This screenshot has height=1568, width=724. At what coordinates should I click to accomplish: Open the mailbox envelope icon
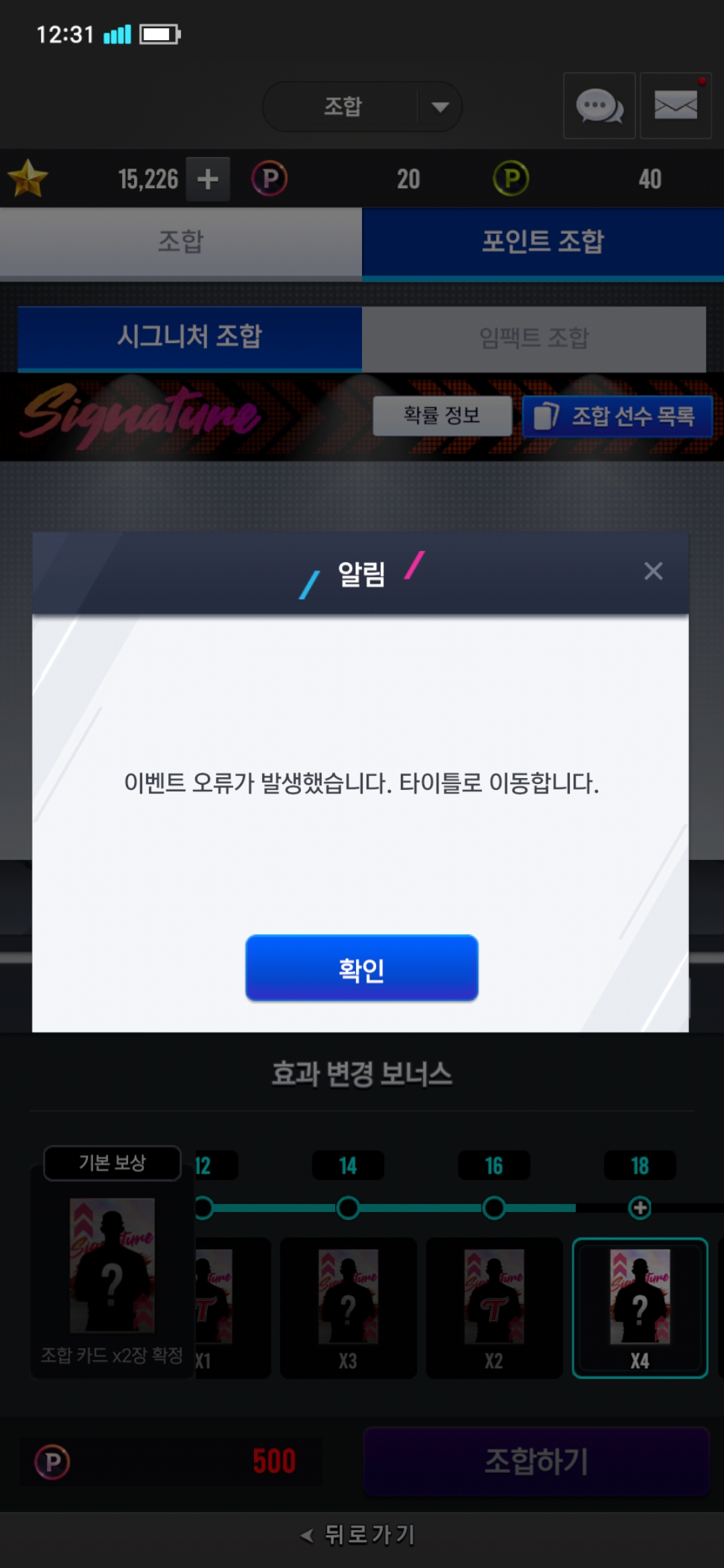pyautogui.click(x=676, y=106)
